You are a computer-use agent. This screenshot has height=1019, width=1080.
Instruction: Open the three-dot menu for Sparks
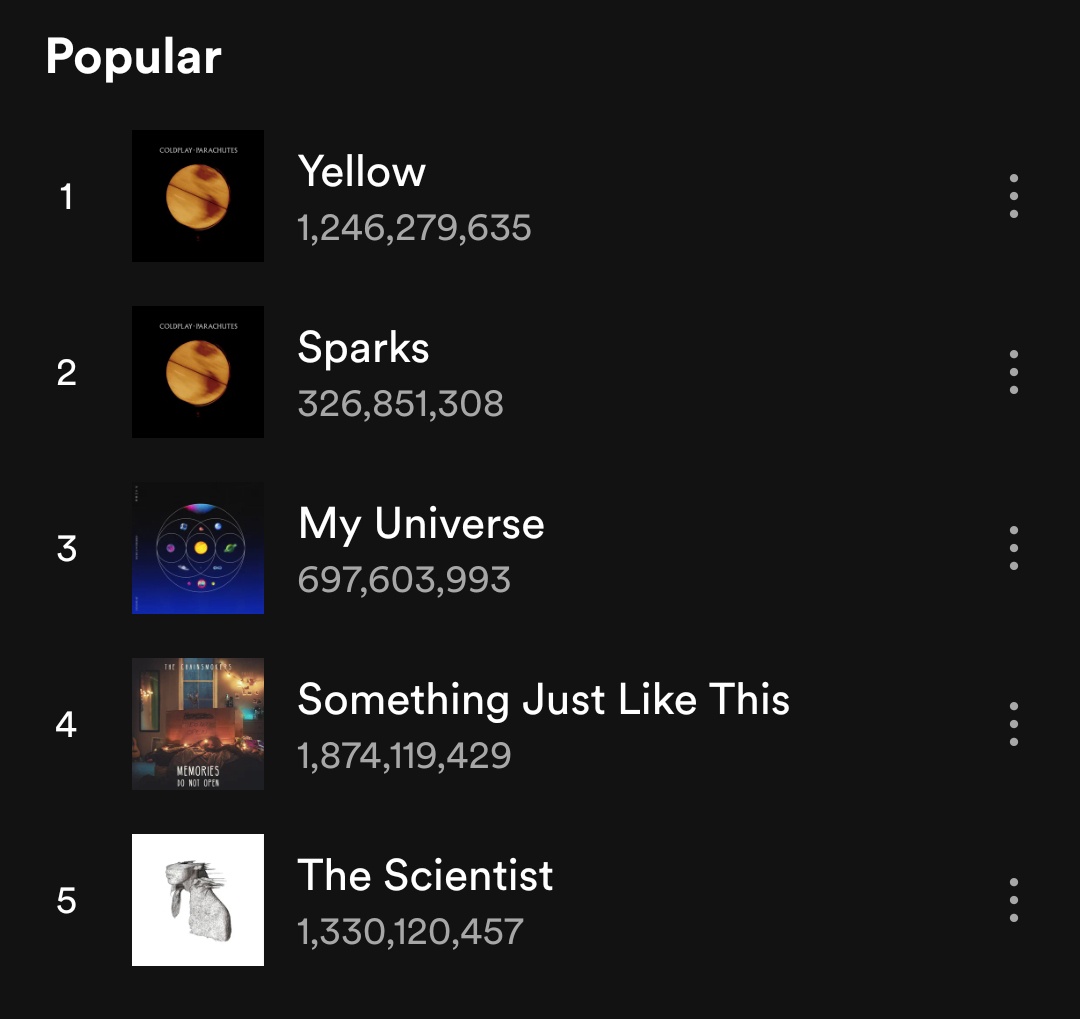[1014, 372]
